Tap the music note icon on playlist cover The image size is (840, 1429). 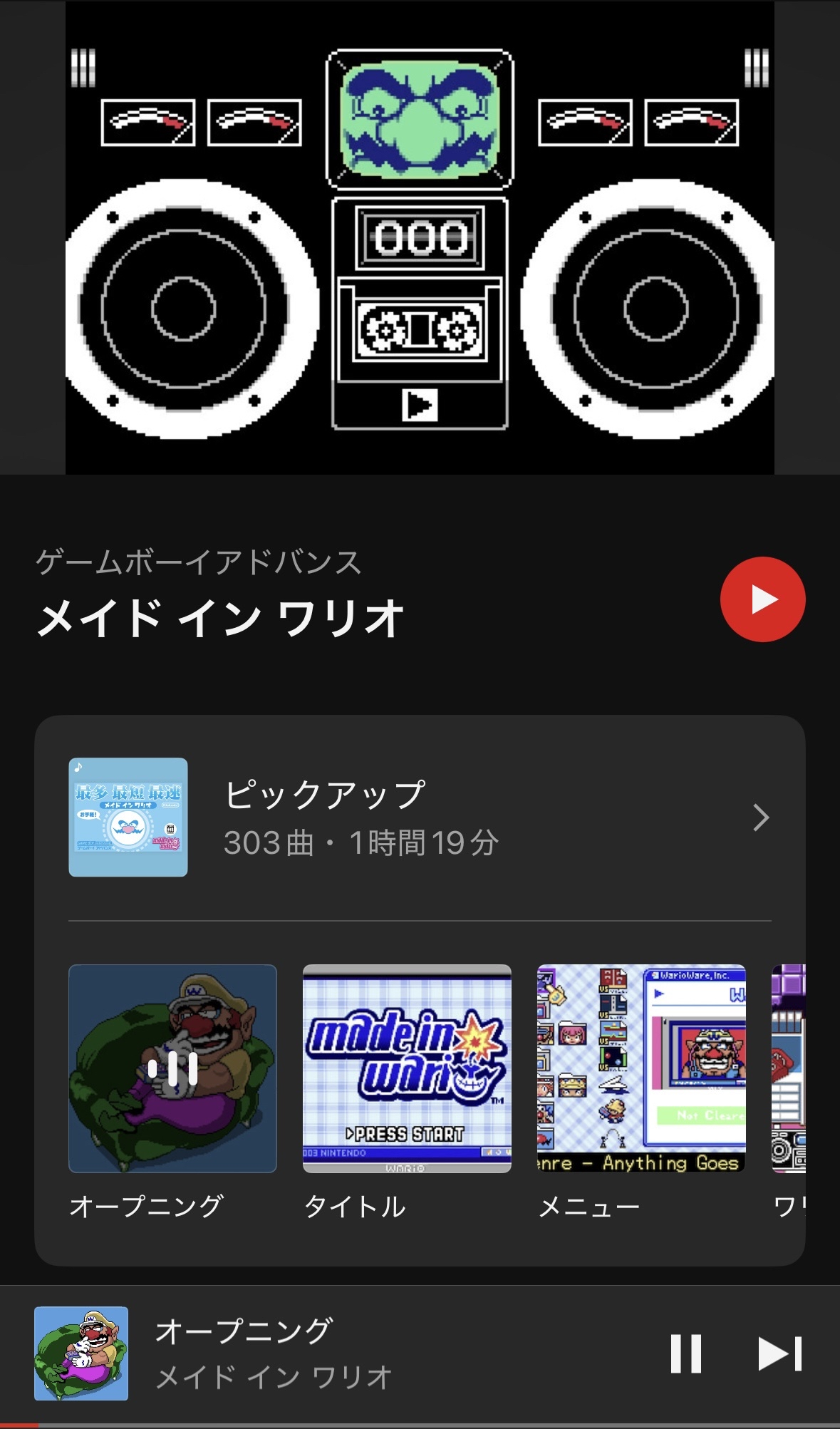pos(78,768)
